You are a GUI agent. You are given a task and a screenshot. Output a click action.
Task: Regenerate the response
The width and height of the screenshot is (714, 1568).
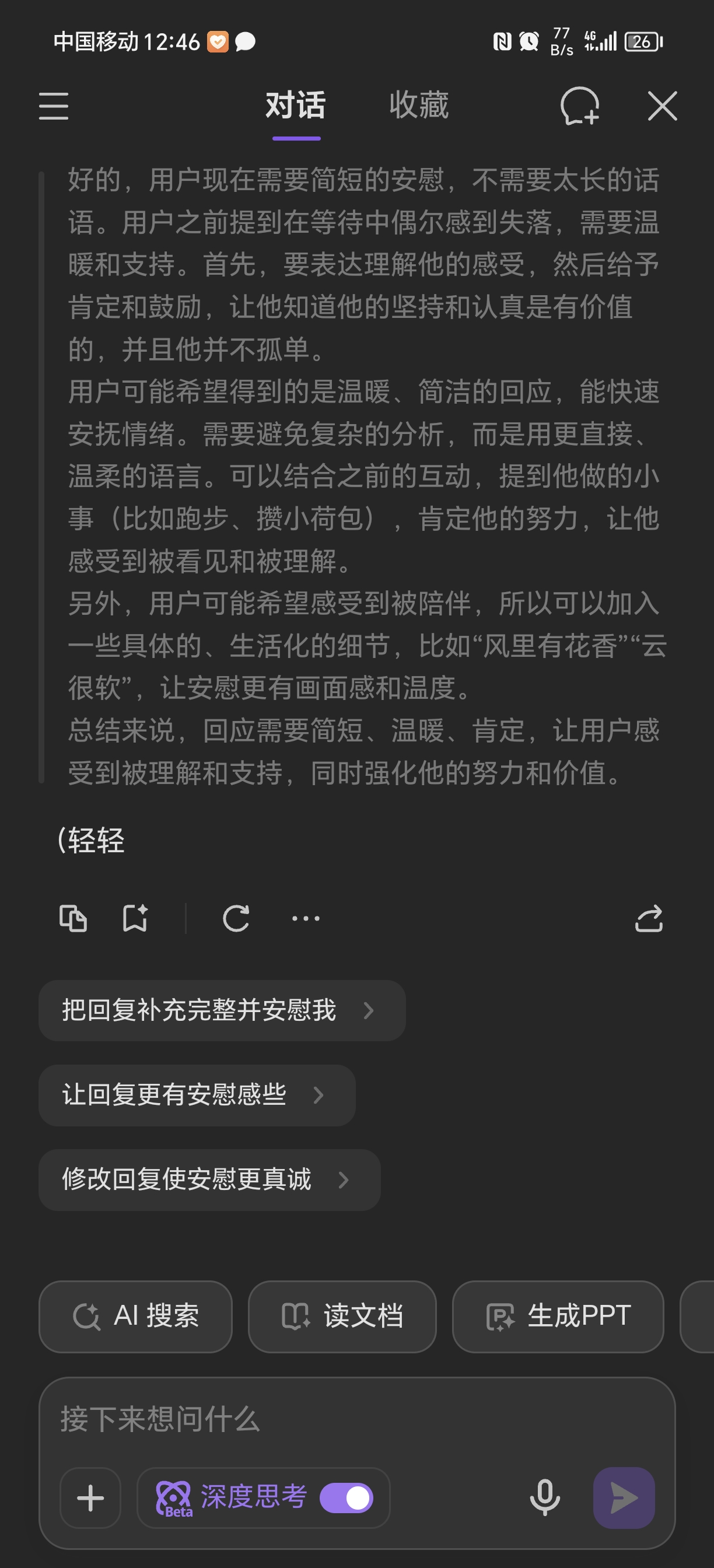point(236,918)
